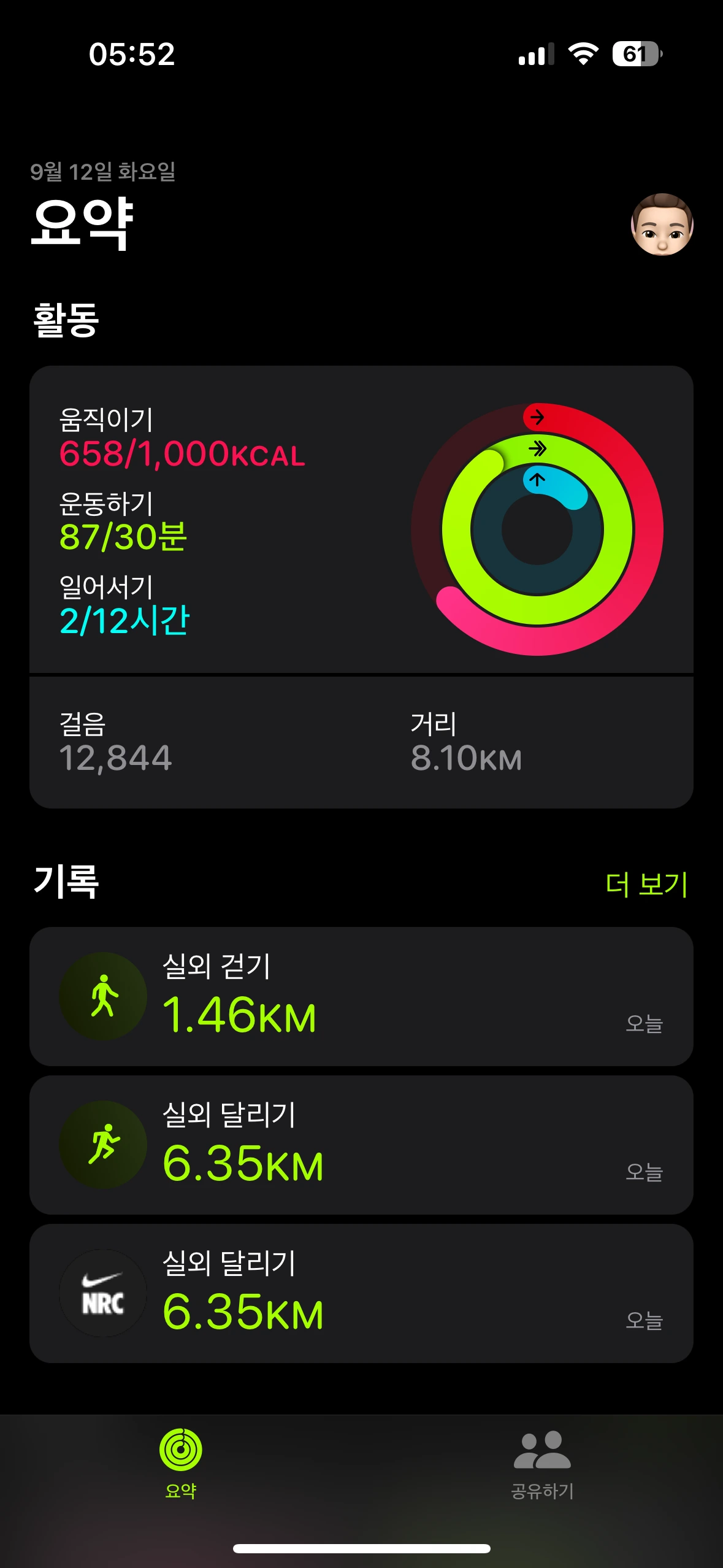Open the NRC 실외 달리기 6.35KM workout

coord(361,1293)
